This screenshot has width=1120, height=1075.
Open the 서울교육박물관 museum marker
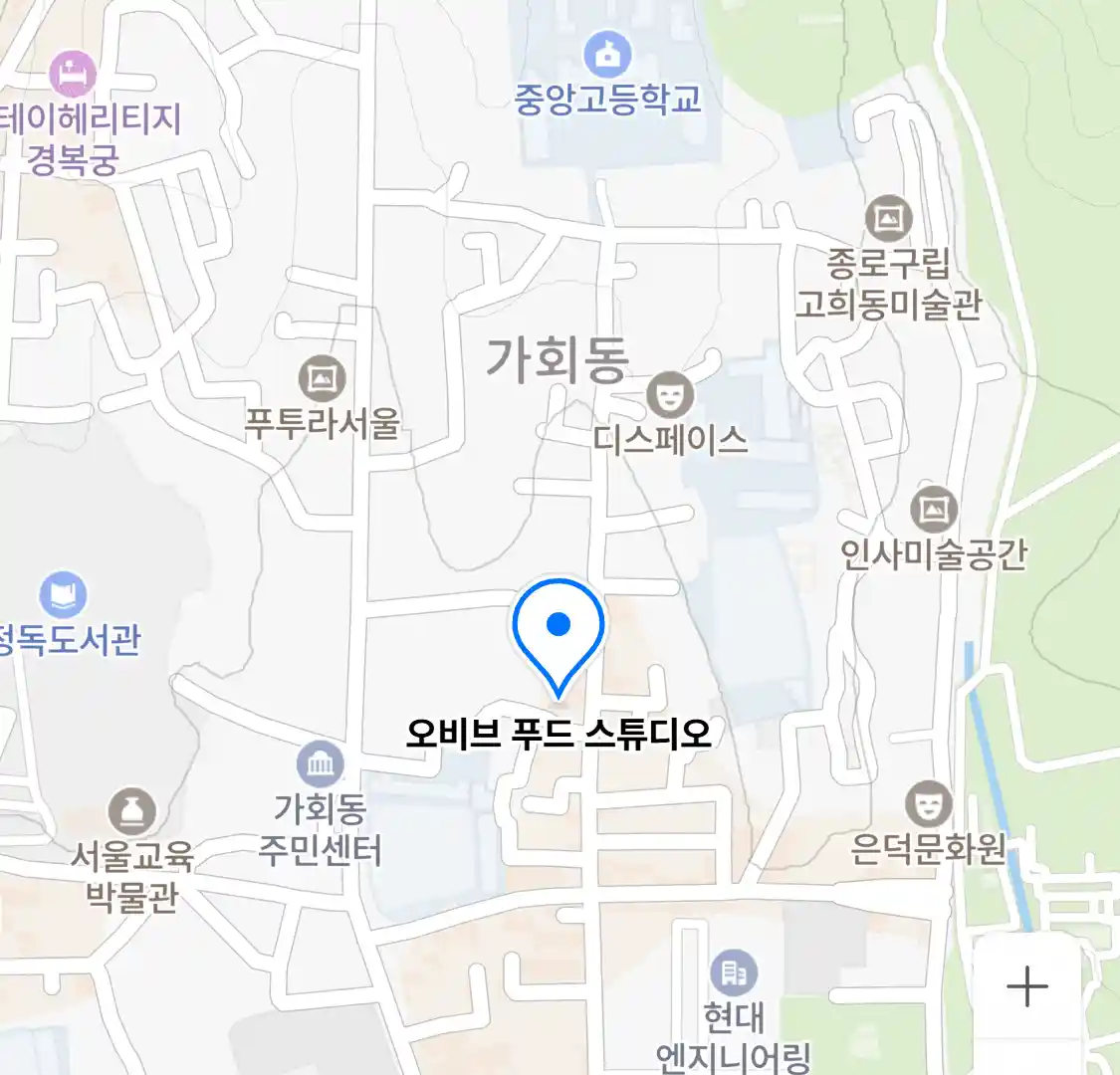[131, 811]
